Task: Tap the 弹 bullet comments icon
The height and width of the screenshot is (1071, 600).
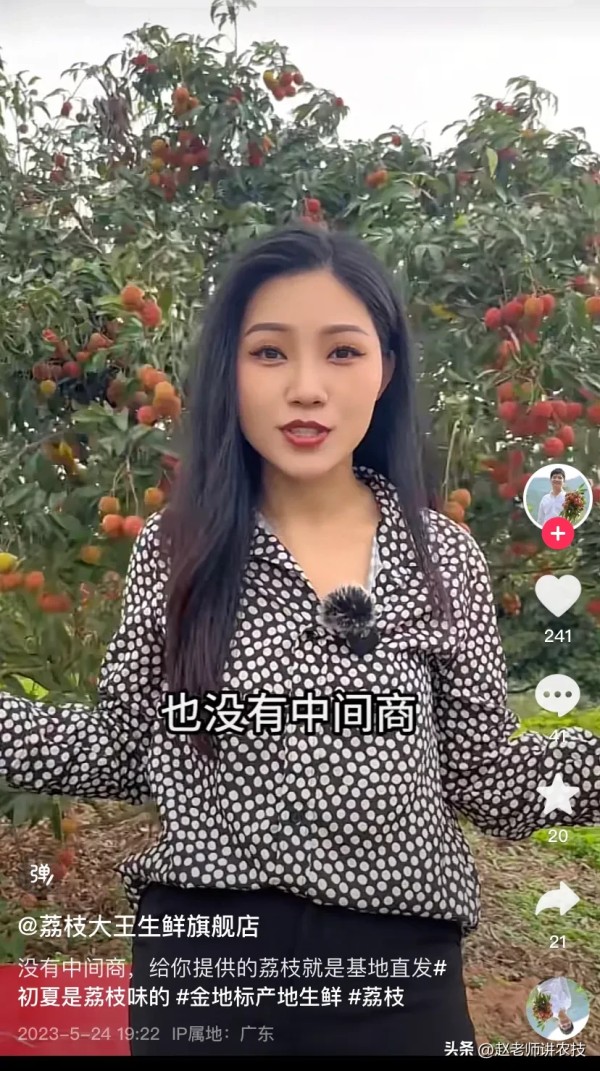Action: click(x=40, y=873)
